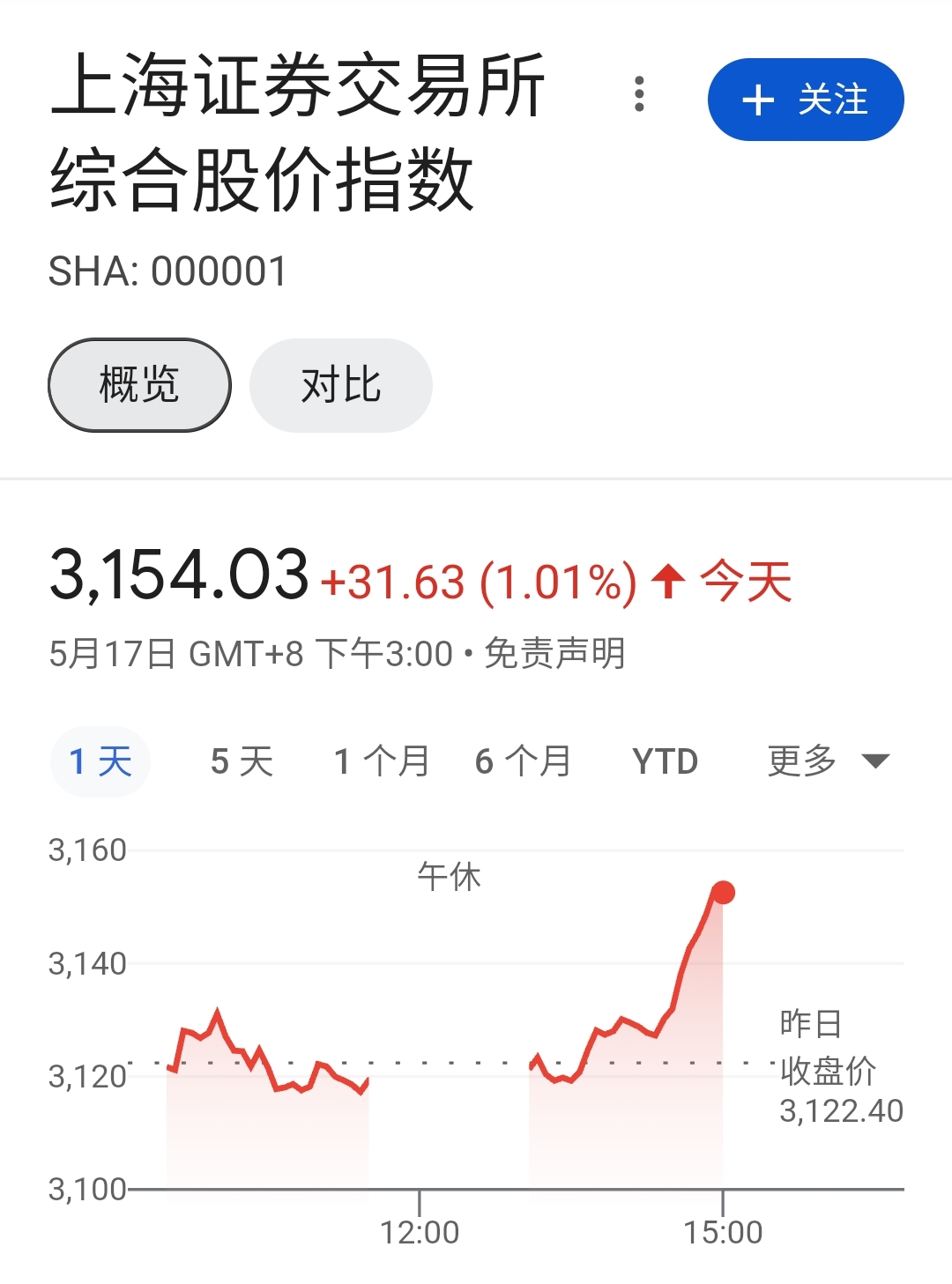Viewport: 952px width, 1284px height.
Task: Open the three-dot overflow menu
Action: pos(640,94)
